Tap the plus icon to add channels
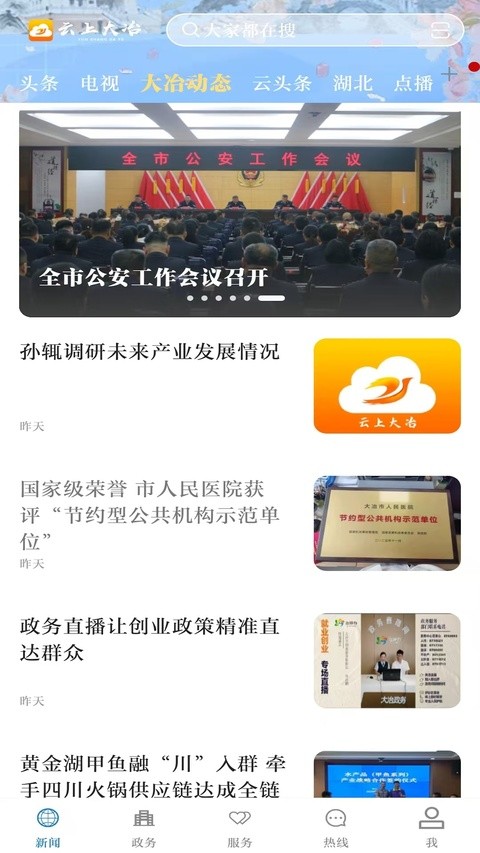The width and height of the screenshot is (480, 853). [x=449, y=75]
